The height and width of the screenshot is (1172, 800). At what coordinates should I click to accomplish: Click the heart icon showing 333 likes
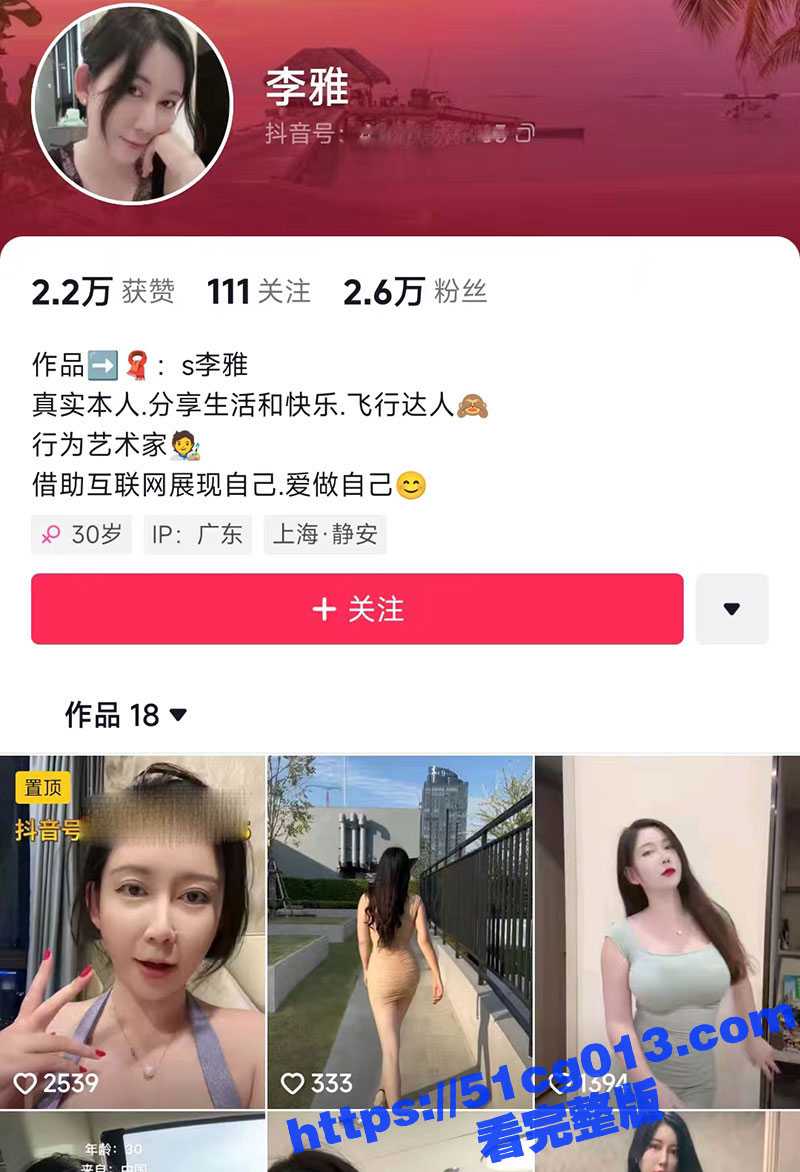coord(293,1083)
